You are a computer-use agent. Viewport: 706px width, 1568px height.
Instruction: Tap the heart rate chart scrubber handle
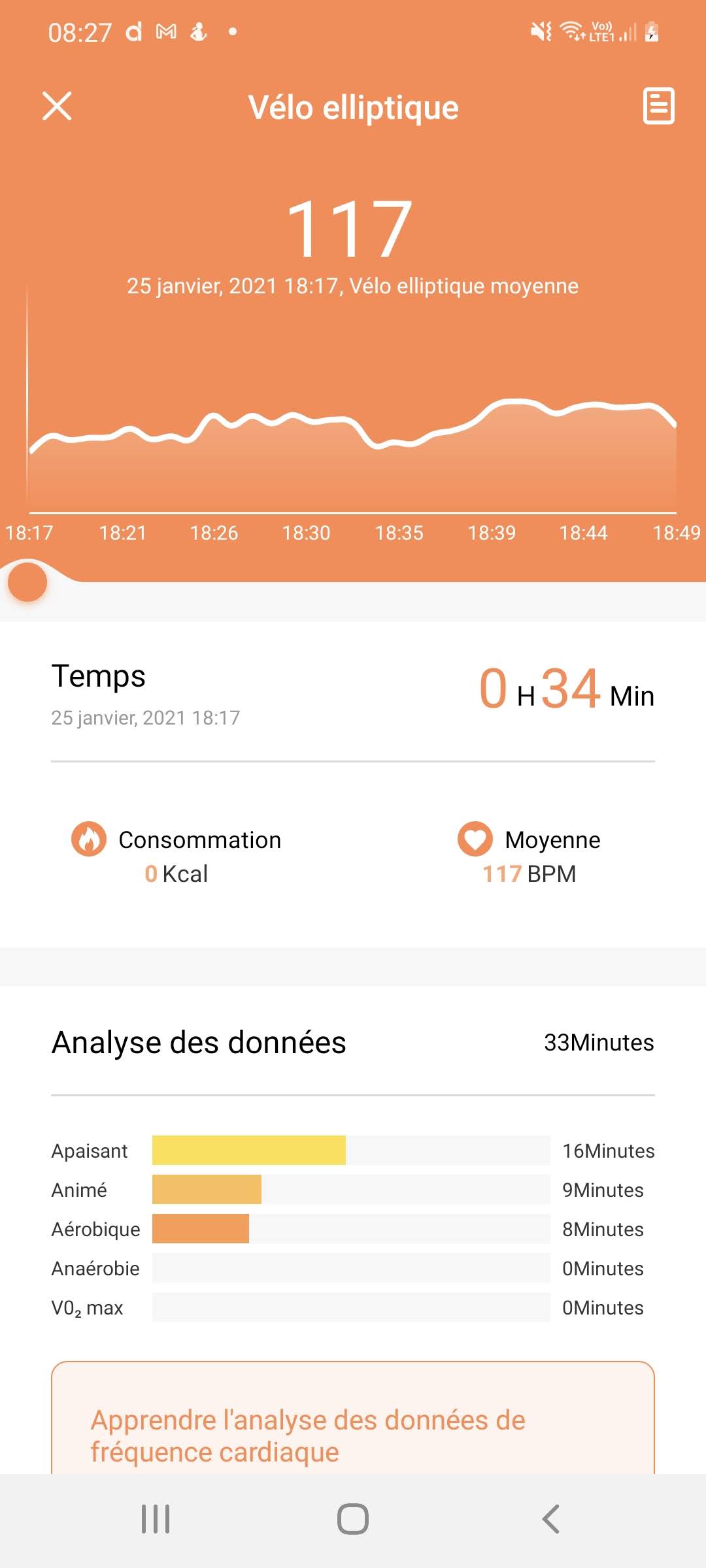coord(27,581)
